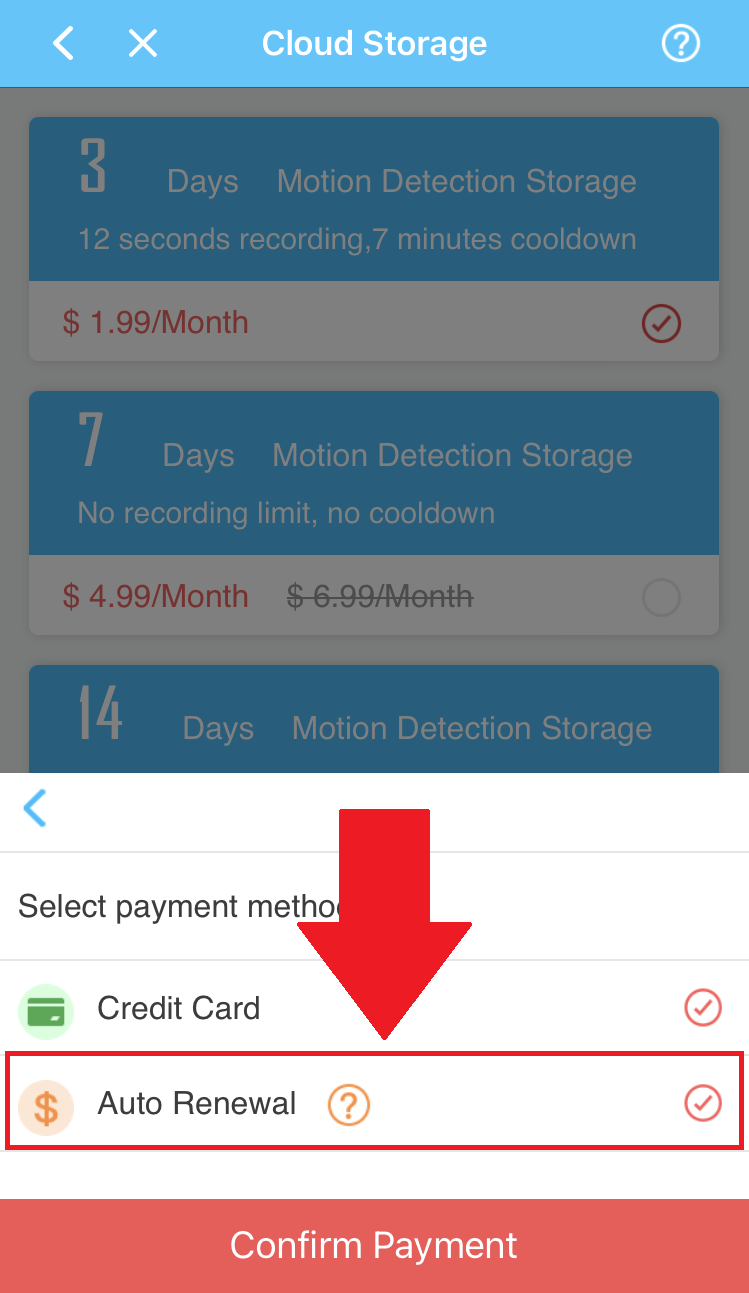
Task: Go back using the header arrow
Action: pos(63,43)
